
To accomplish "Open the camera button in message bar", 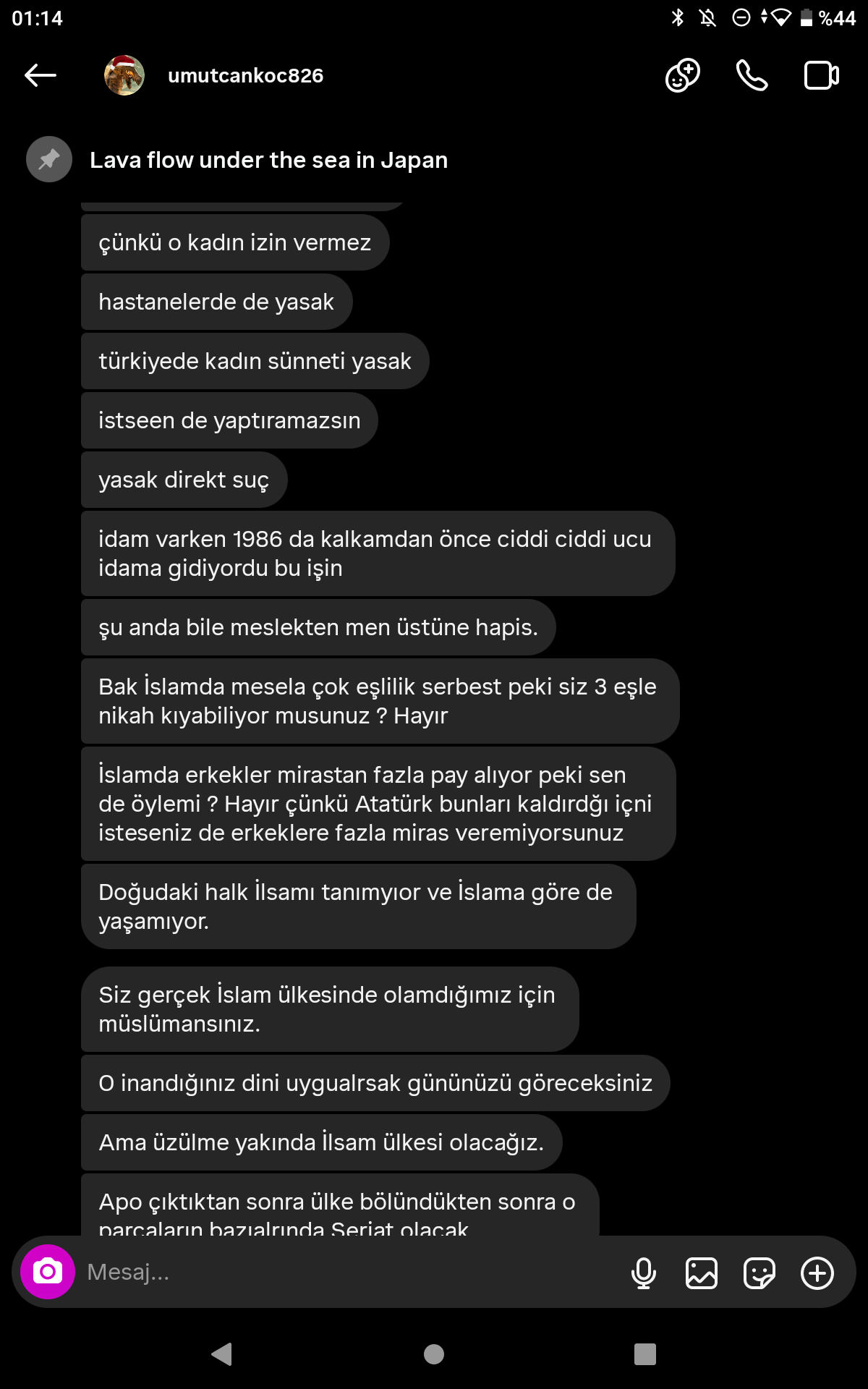I will click(x=48, y=1272).
